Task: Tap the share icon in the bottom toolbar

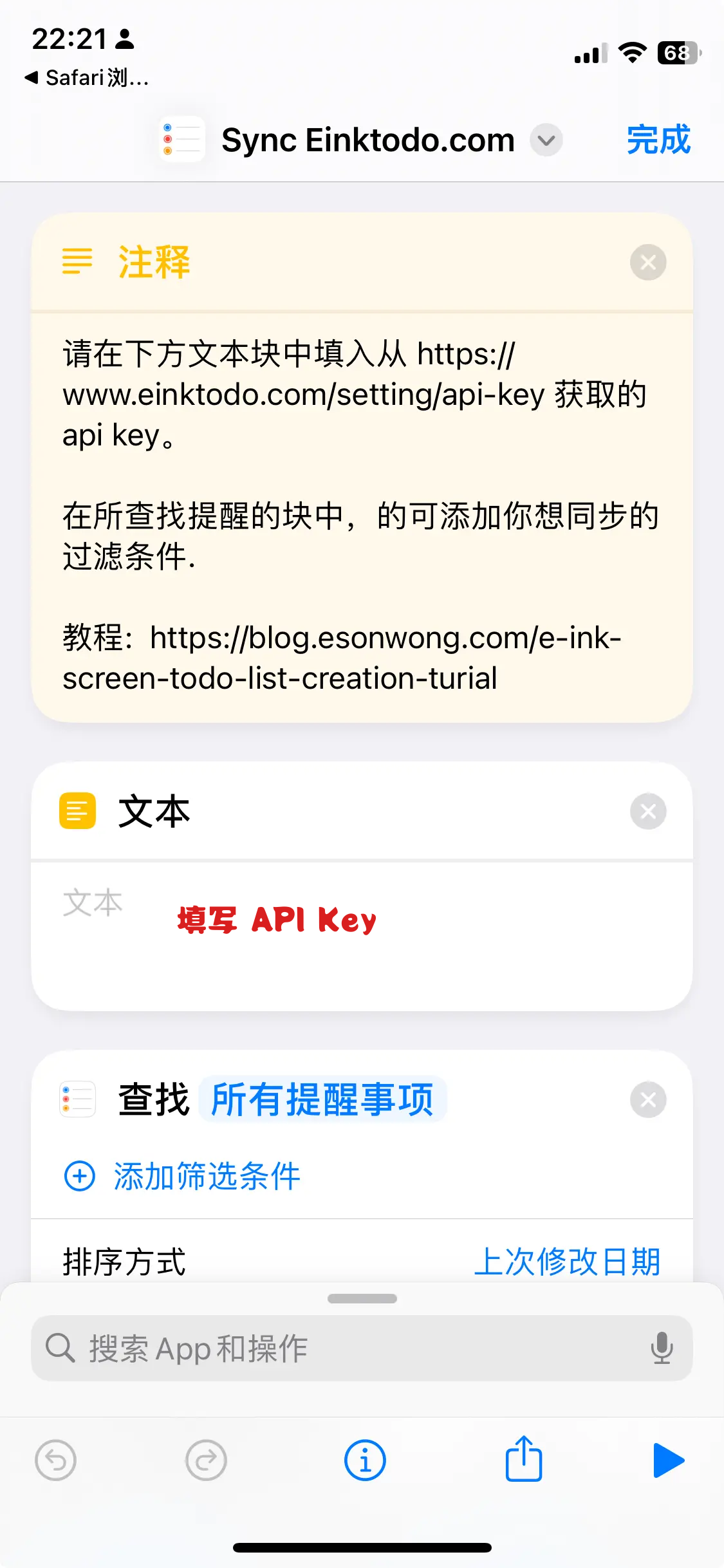Action: [523, 1460]
